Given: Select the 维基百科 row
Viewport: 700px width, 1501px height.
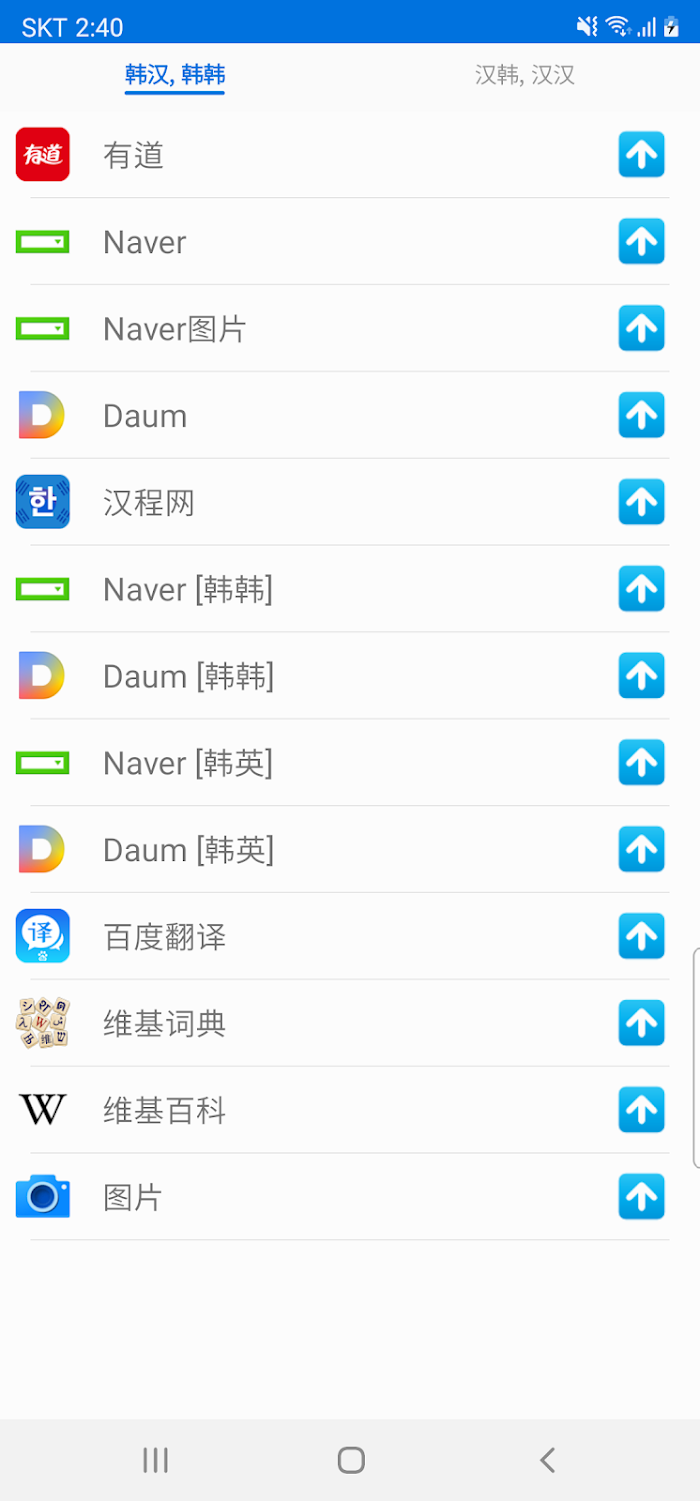Looking at the screenshot, I should 350,1110.
